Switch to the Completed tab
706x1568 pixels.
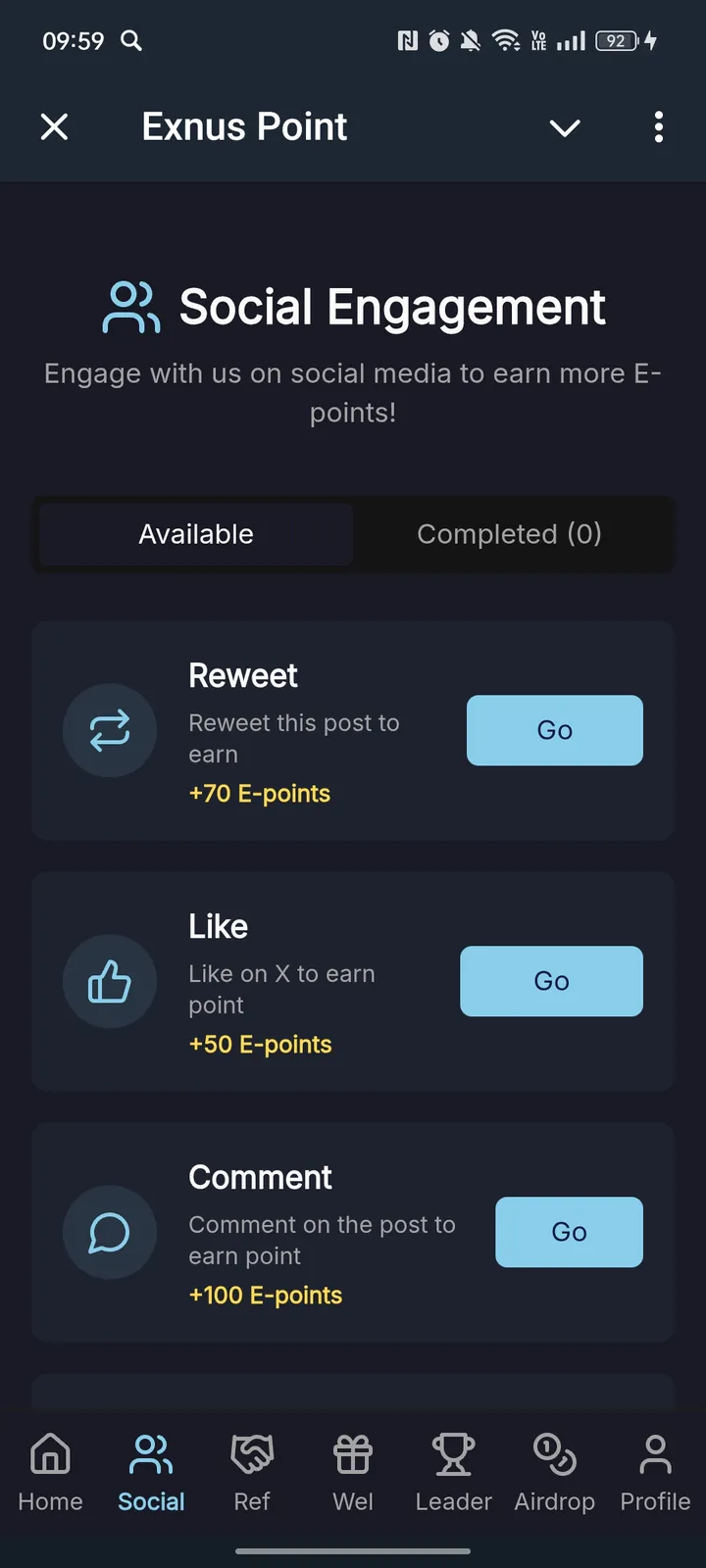click(x=510, y=534)
